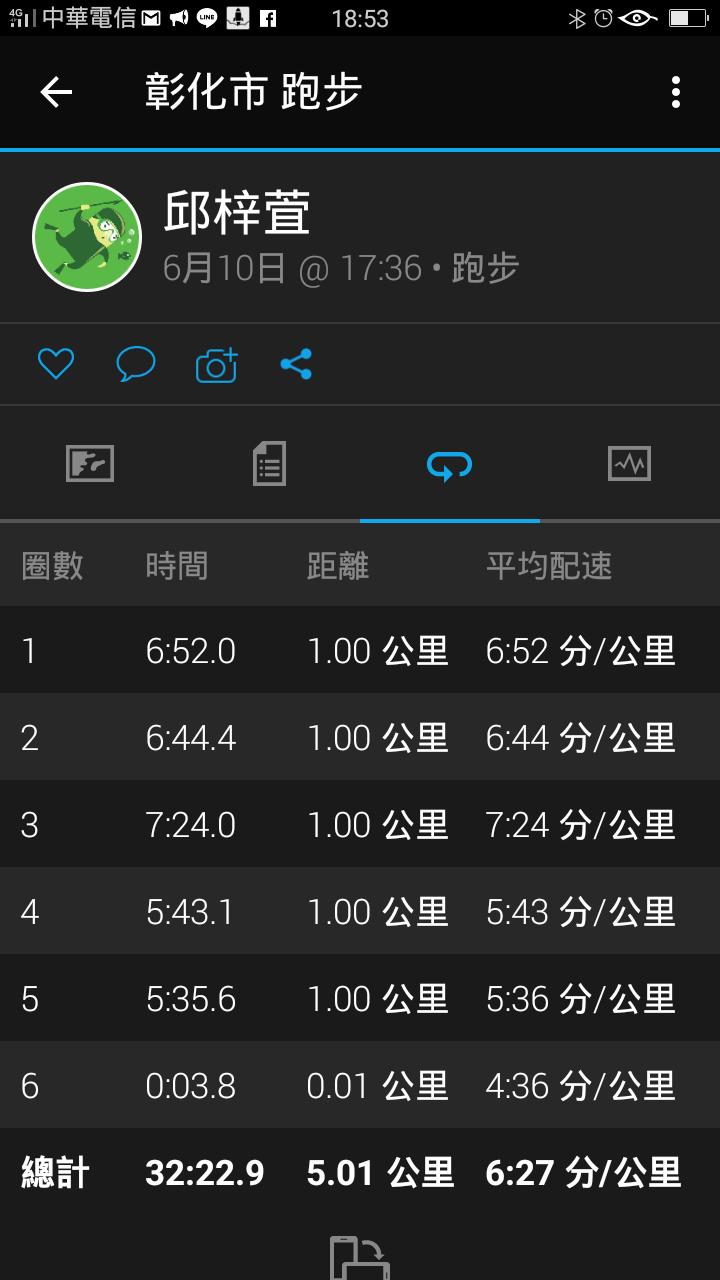Add a photo to this activity
720x1280 pixels.
(216, 364)
